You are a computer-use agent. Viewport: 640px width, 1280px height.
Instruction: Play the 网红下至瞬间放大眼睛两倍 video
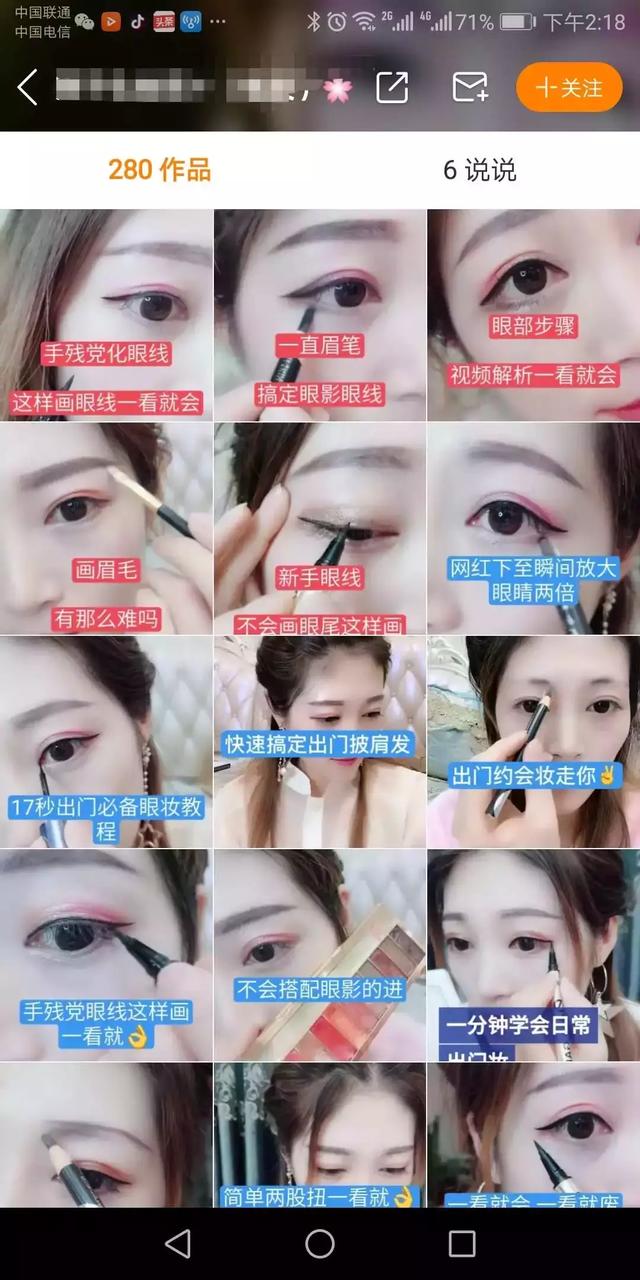tap(534, 528)
